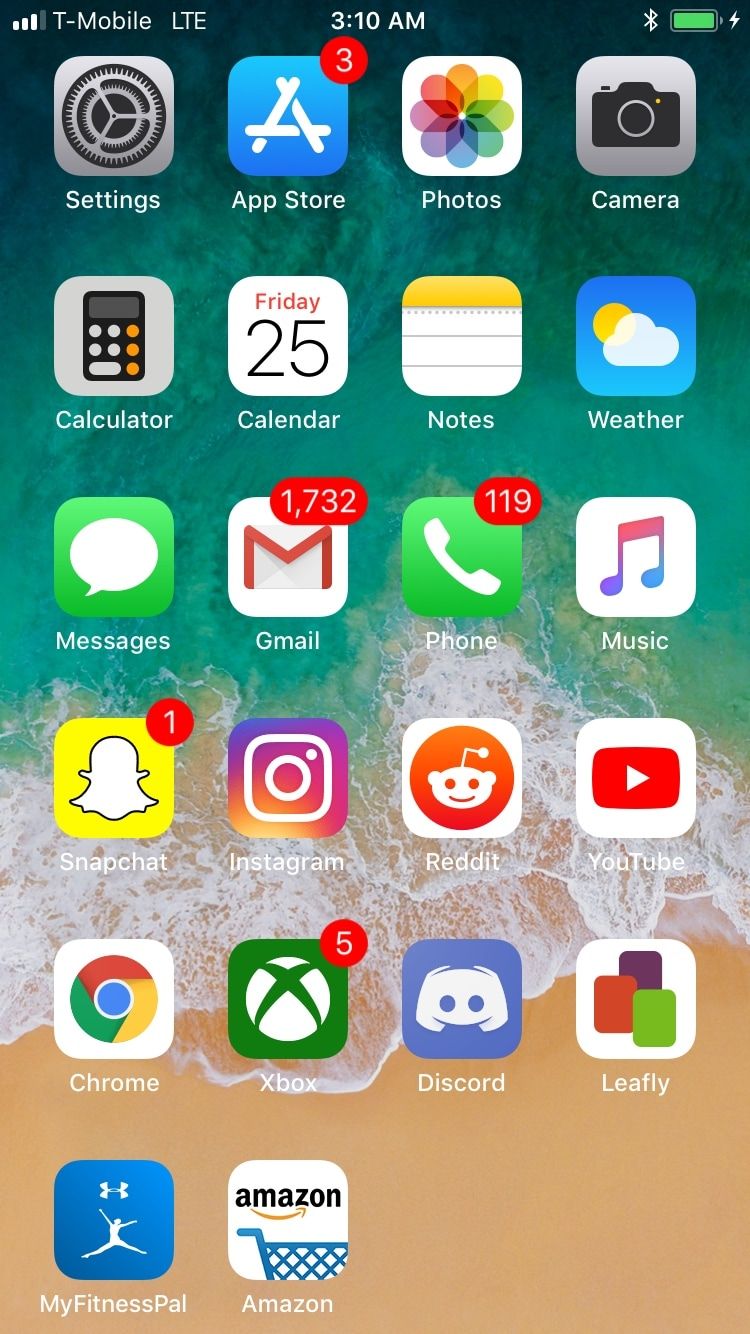Launch the App Store
The width and height of the screenshot is (750, 1334).
point(288,116)
